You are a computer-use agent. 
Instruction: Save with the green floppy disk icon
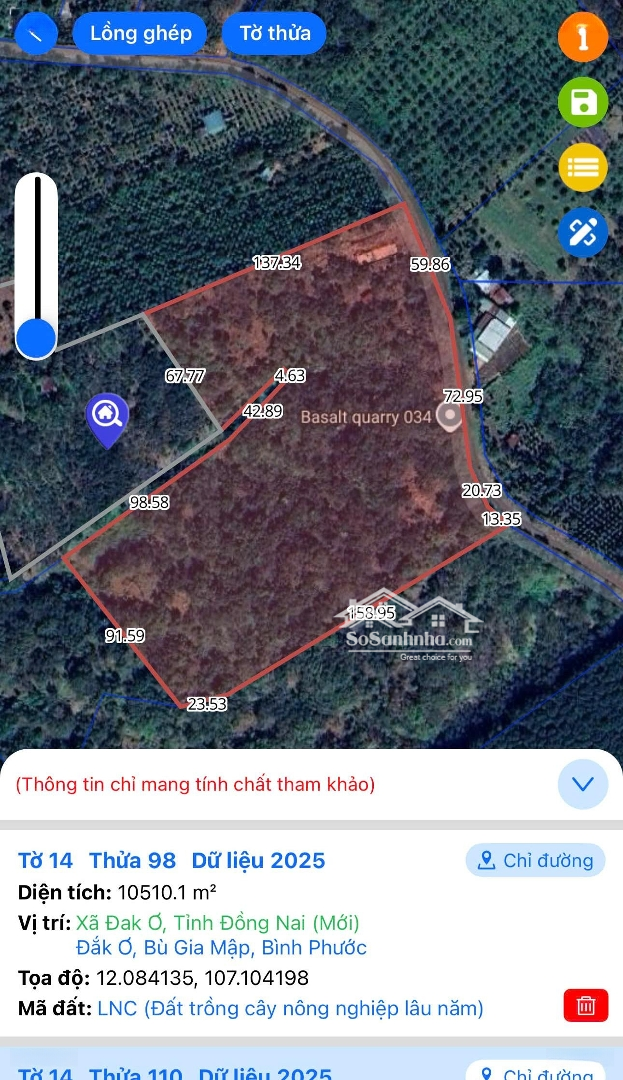[x=582, y=102]
